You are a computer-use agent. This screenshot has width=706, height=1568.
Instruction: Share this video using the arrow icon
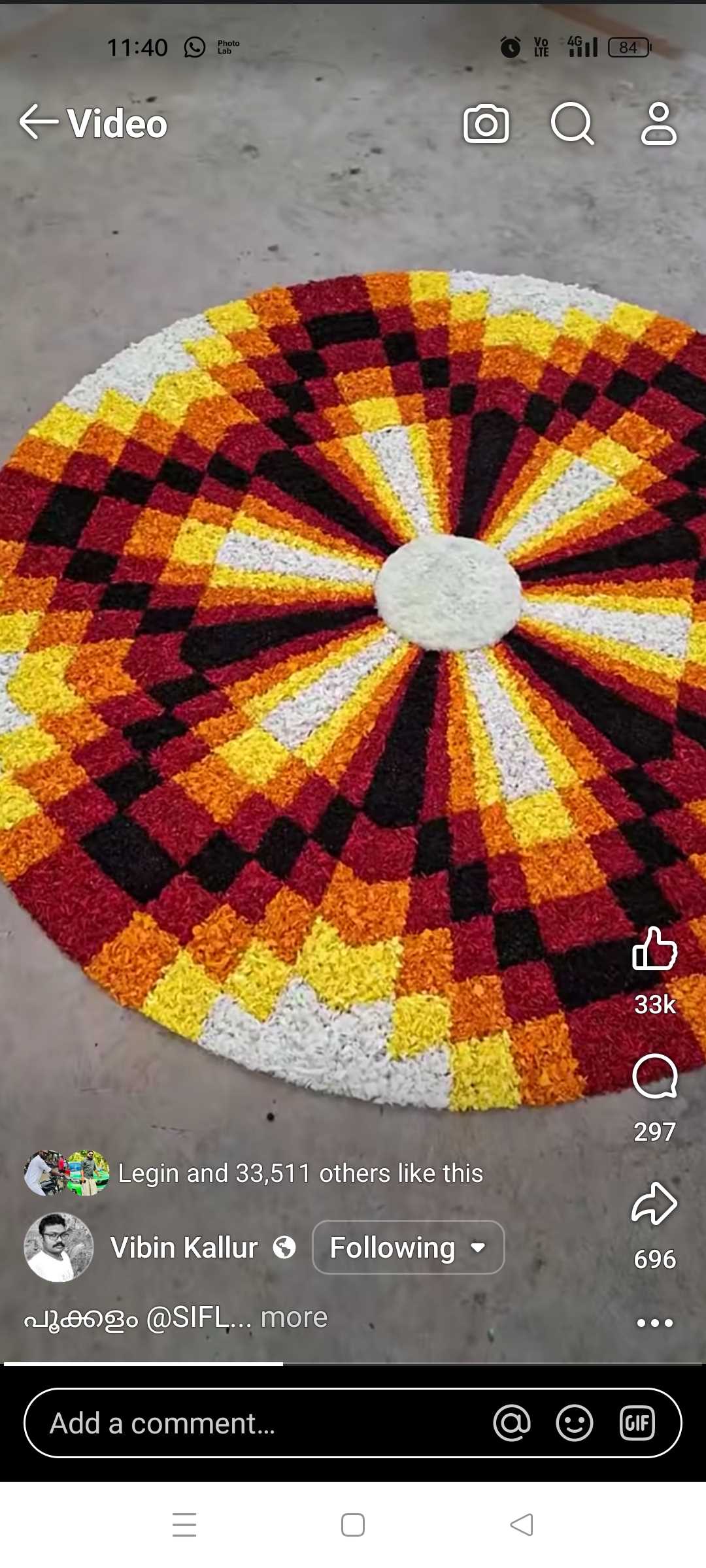click(x=654, y=1203)
